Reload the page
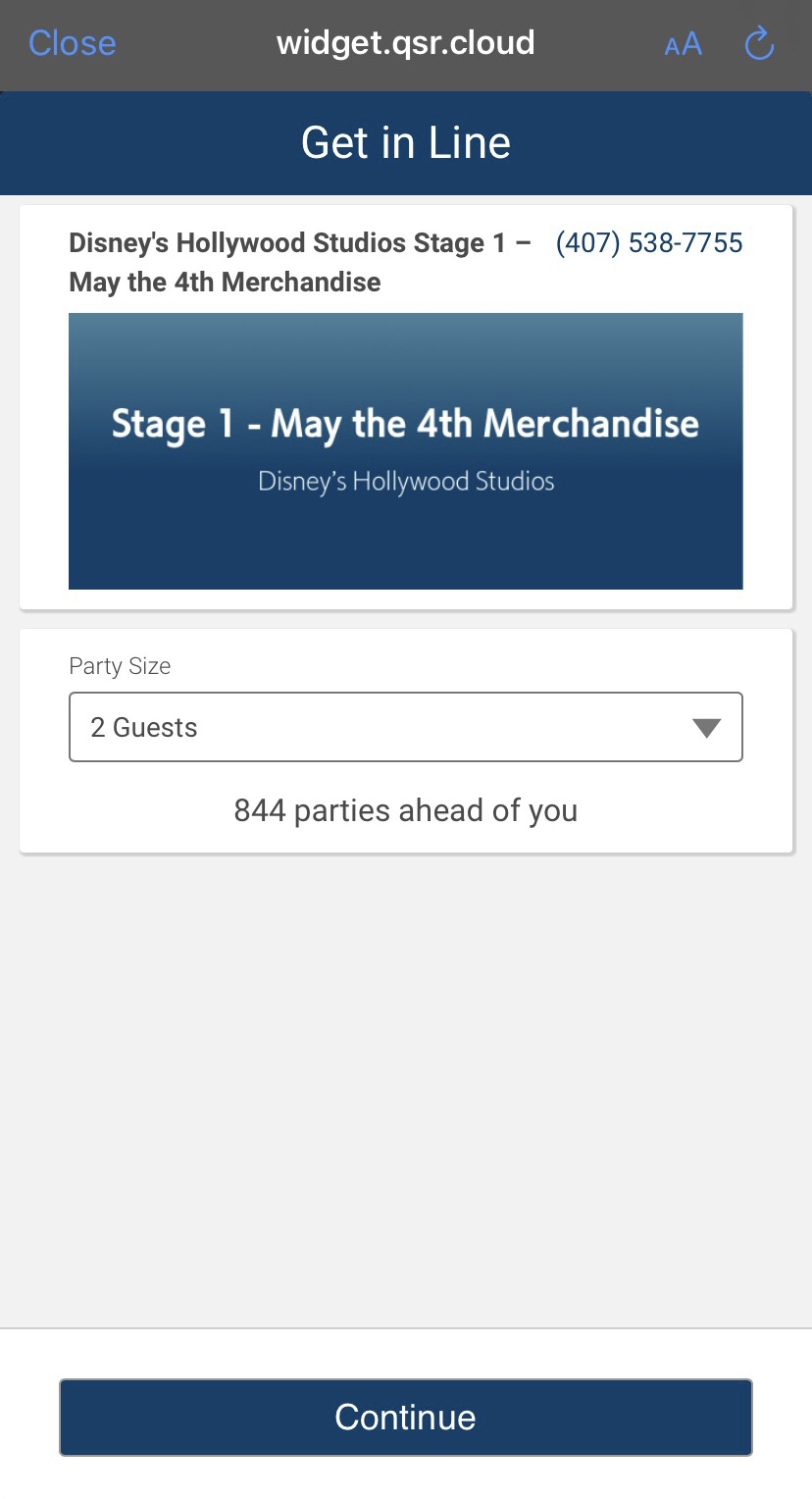The width and height of the screenshot is (812, 1499). coord(760,44)
